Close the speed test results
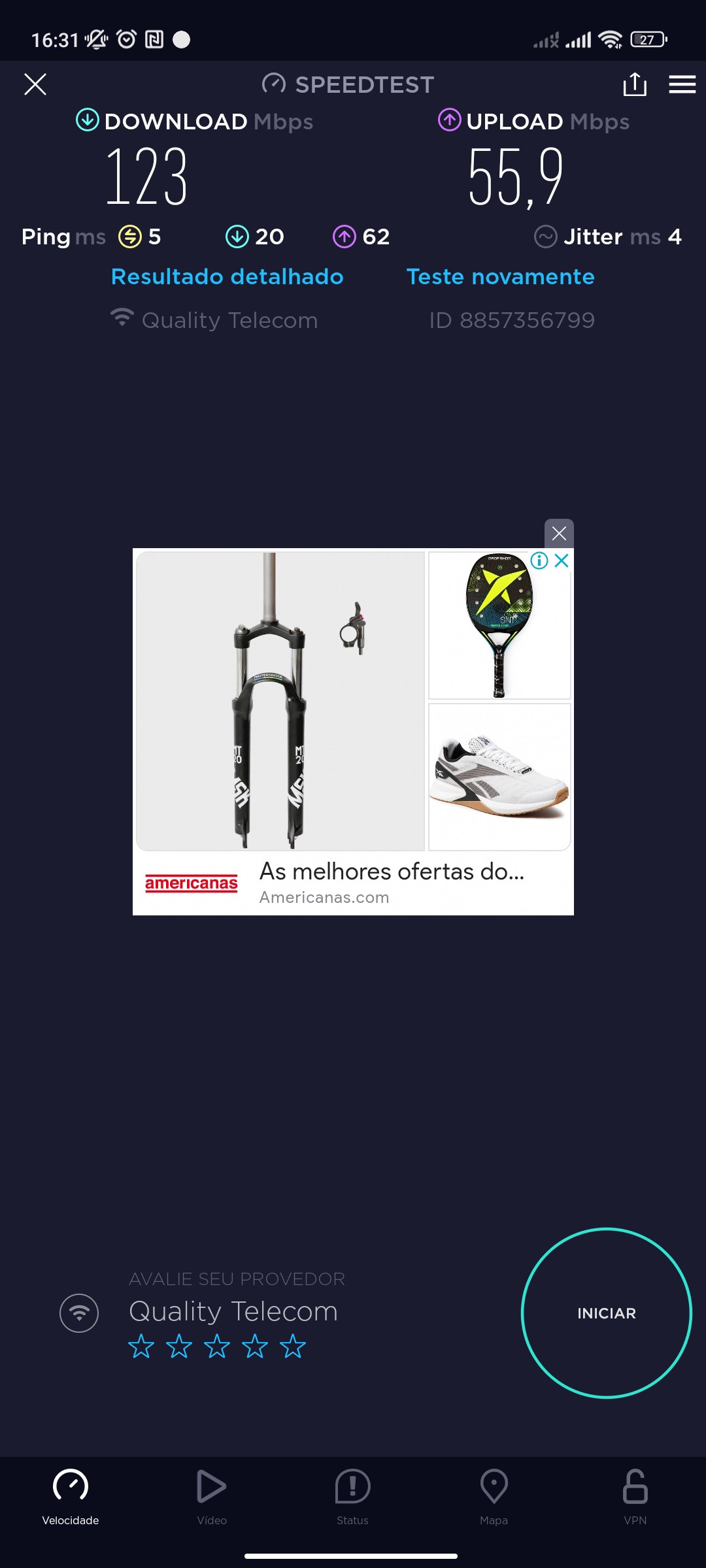 (35, 84)
